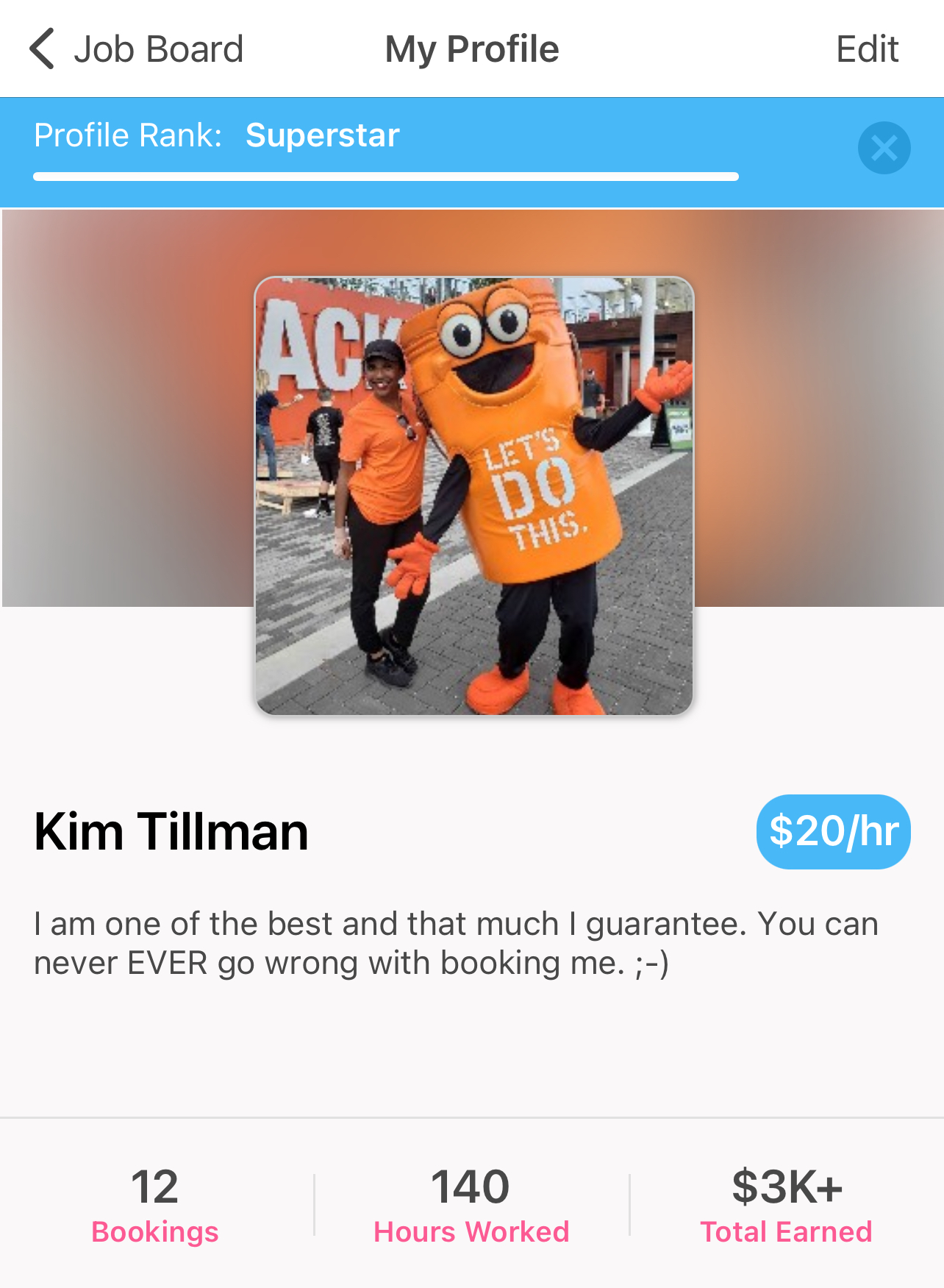Dismiss the Profile Rank banner
Screen dimensions: 944x1288
point(884,148)
